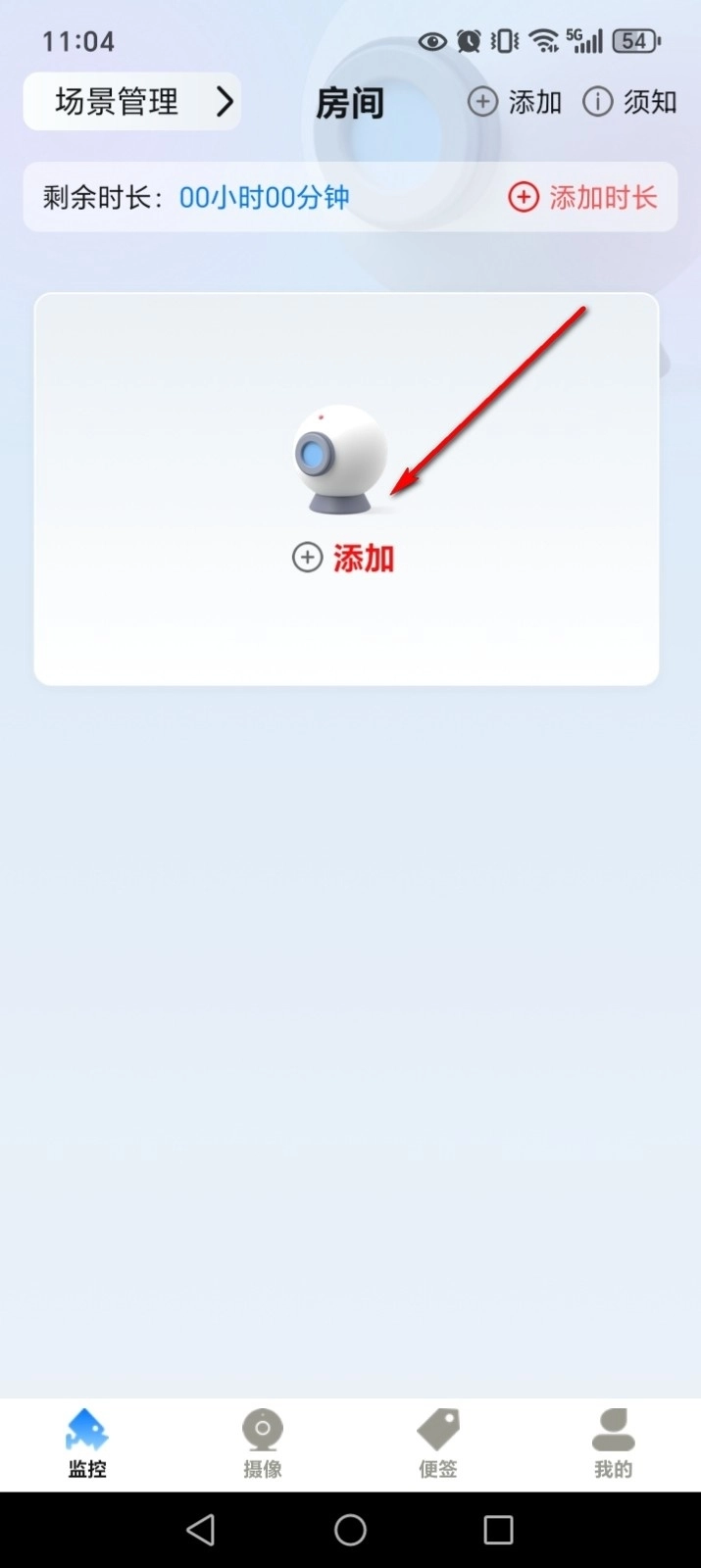Image resolution: width=701 pixels, height=1568 pixels.
Task: Switch to the 摄像 tab
Action: [x=263, y=1443]
